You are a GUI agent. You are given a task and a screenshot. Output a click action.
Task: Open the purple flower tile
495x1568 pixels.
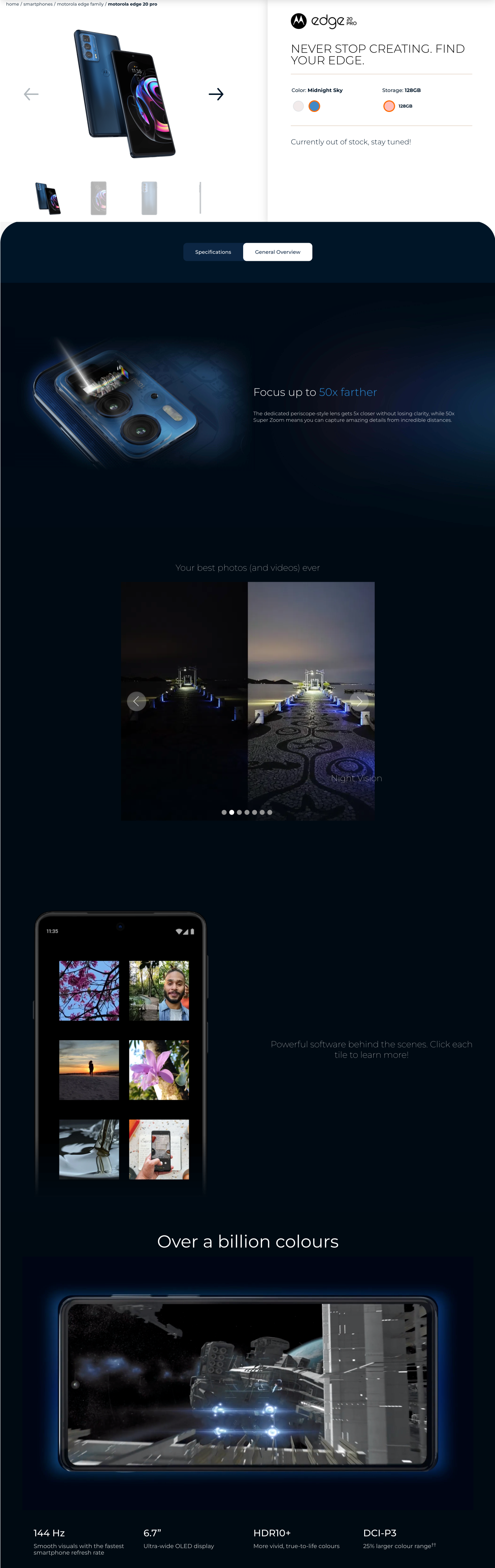[159, 1069]
